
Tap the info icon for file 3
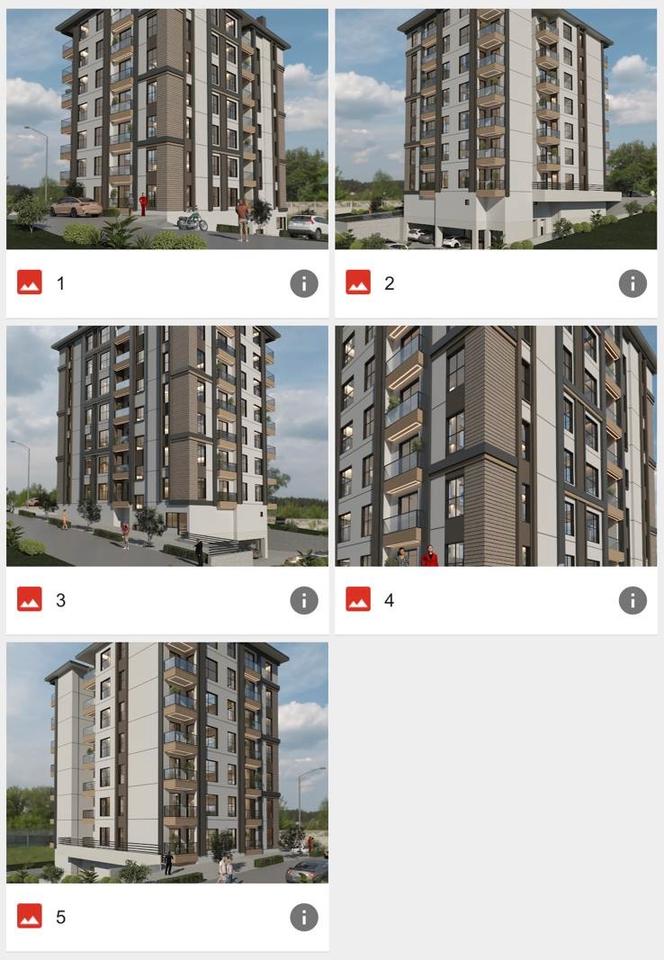point(304,600)
